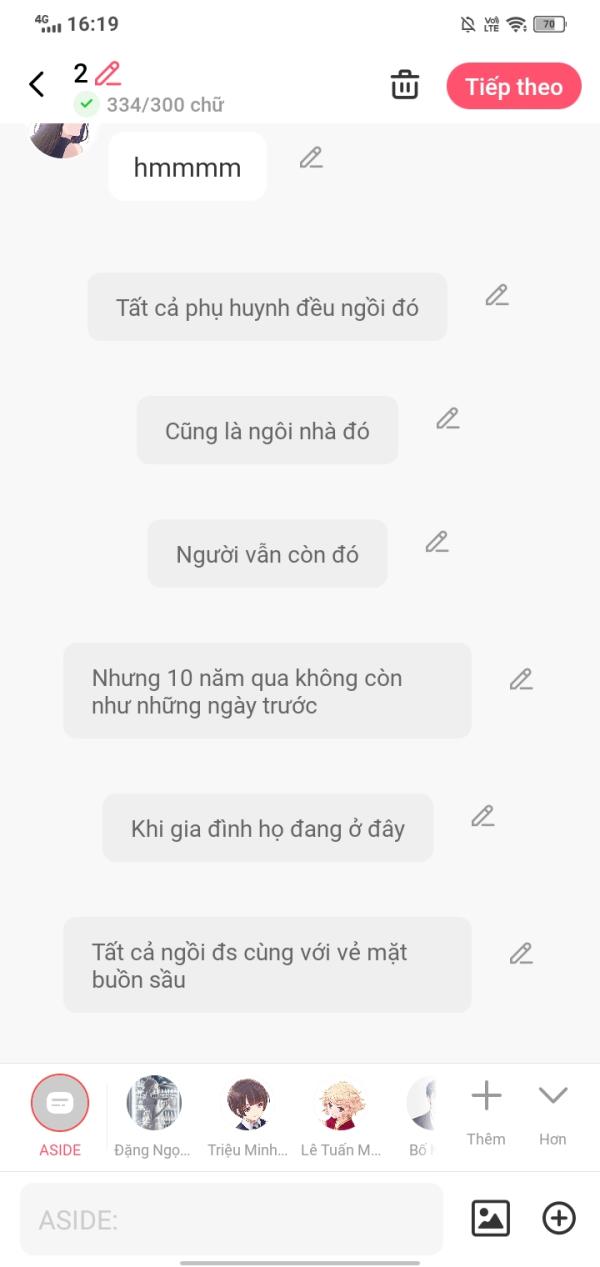
Task: Expand the Hơn chevron
Action: 553,1111
